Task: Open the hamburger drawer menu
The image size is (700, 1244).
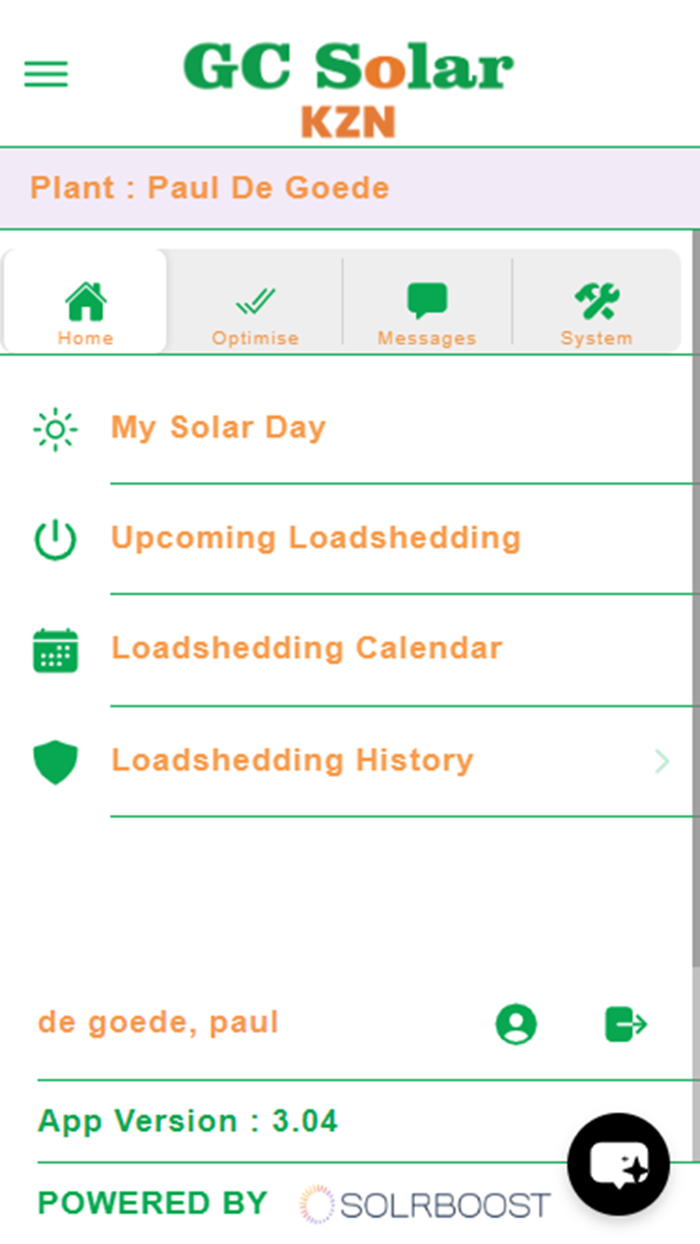Action: 46,74
